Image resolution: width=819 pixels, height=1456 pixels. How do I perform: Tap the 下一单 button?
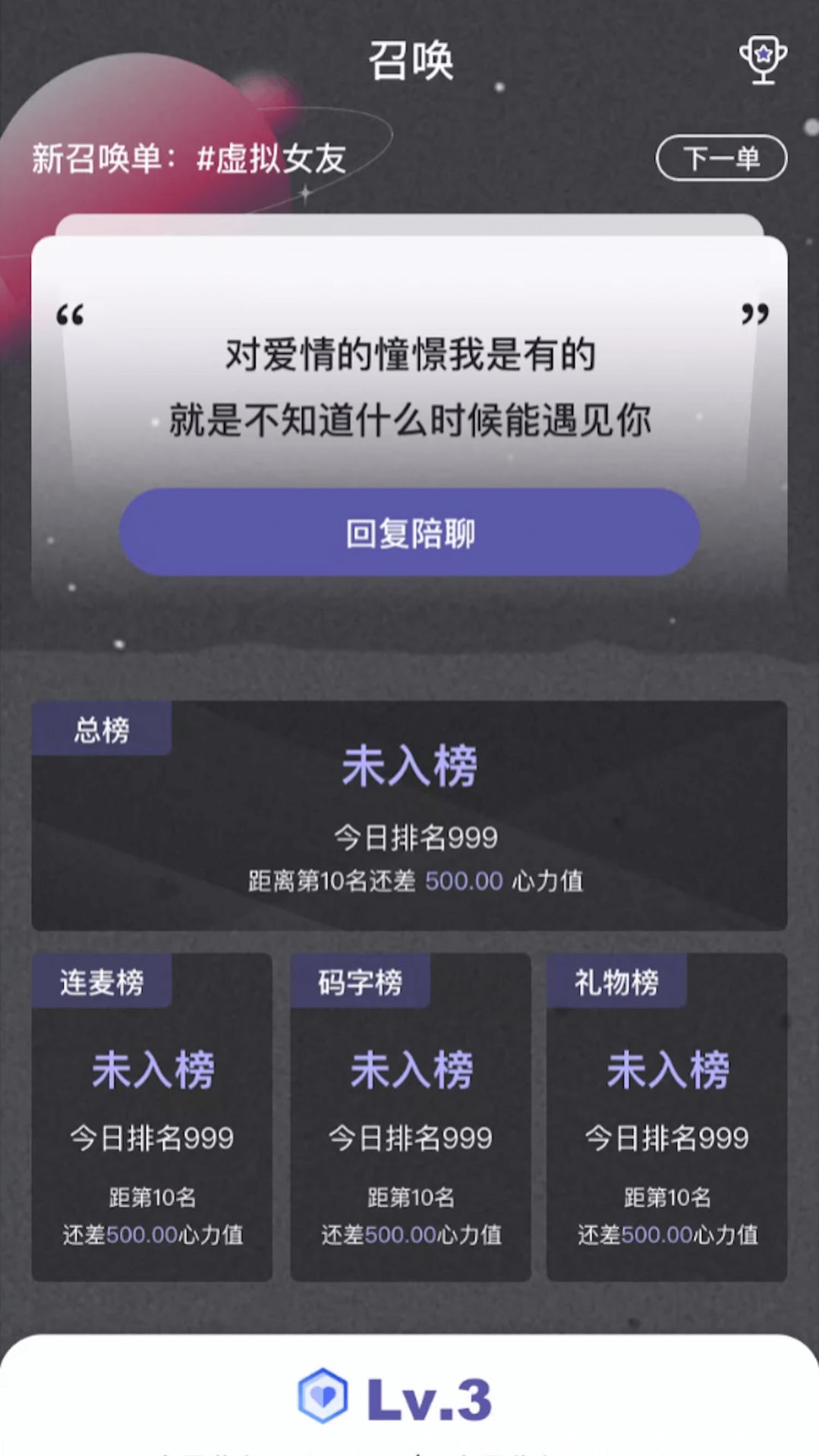(x=721, y=158)
